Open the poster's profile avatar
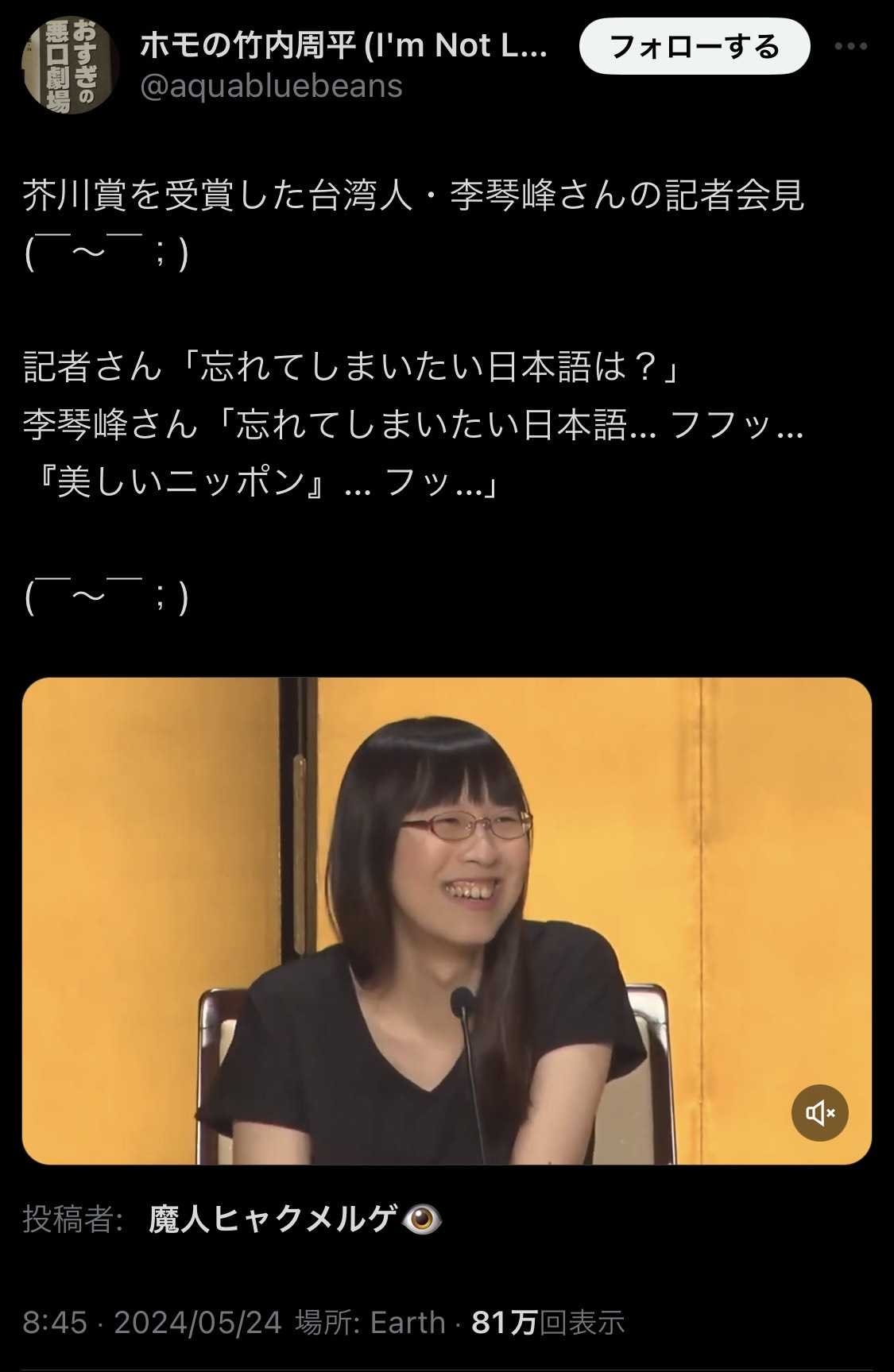This screenshot has width=894, height=1372. (71, 65)
